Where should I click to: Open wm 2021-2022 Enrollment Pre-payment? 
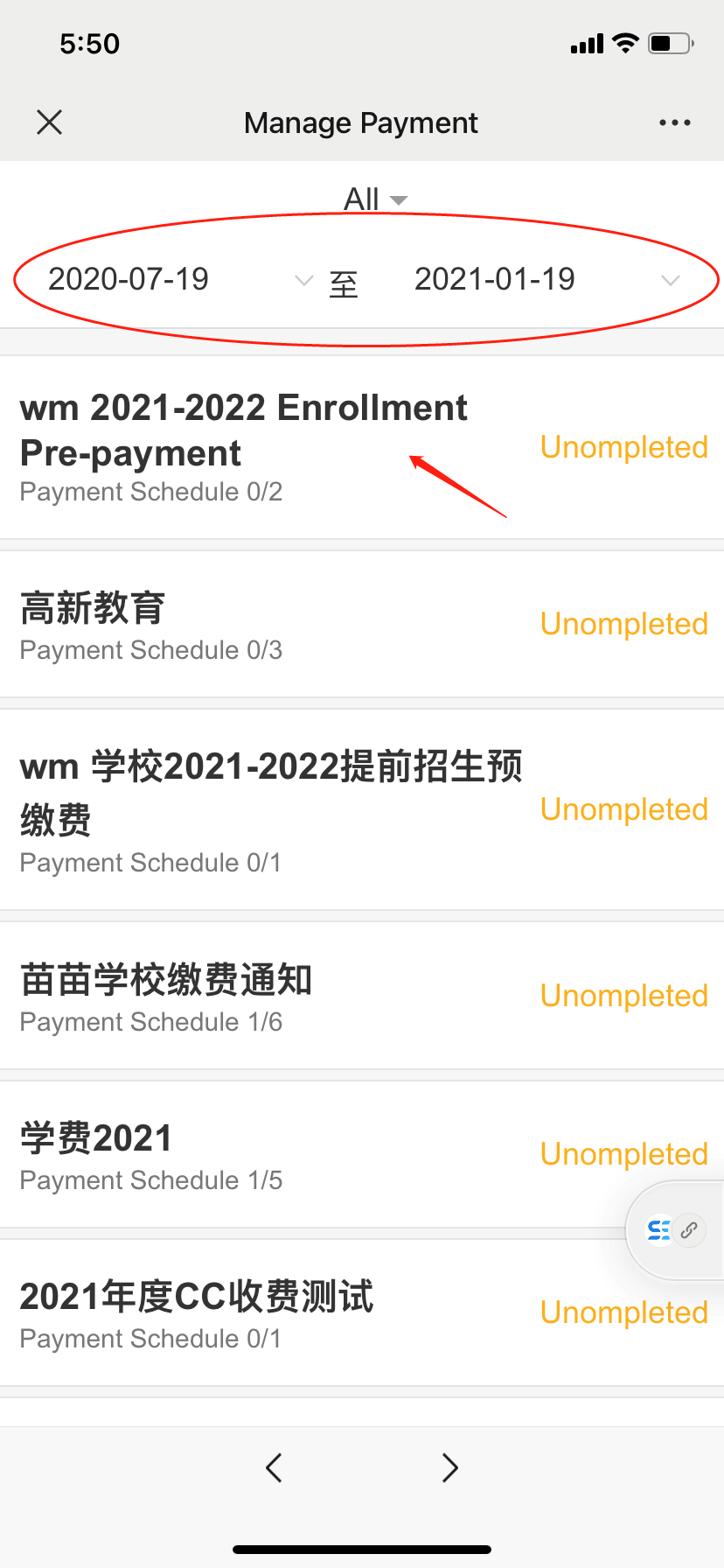[262, 447]
